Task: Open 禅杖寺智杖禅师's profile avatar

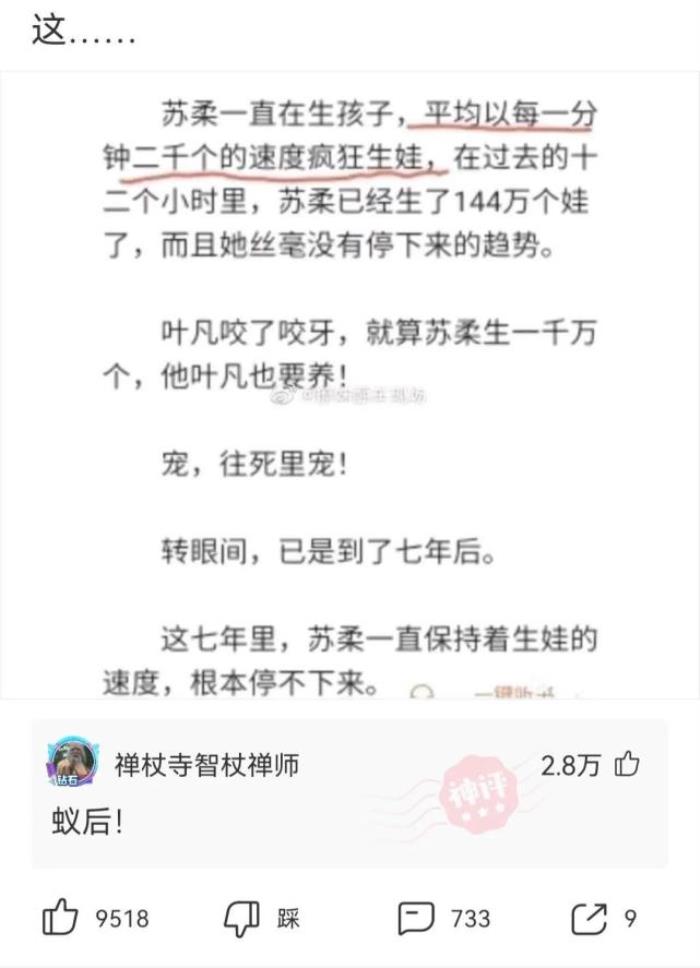Action: coord(71,765)
